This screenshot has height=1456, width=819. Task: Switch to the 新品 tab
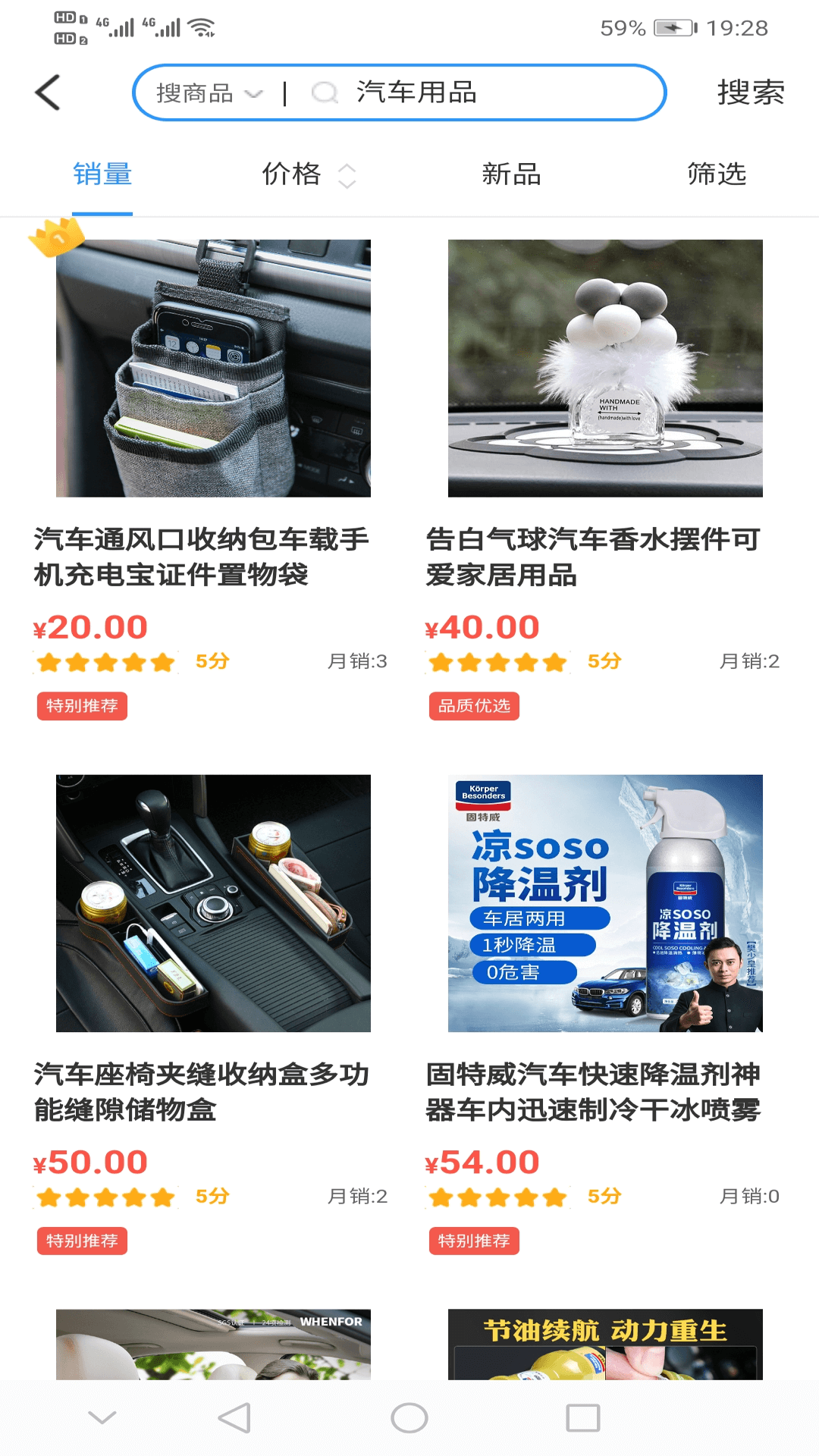pos(511,174)
